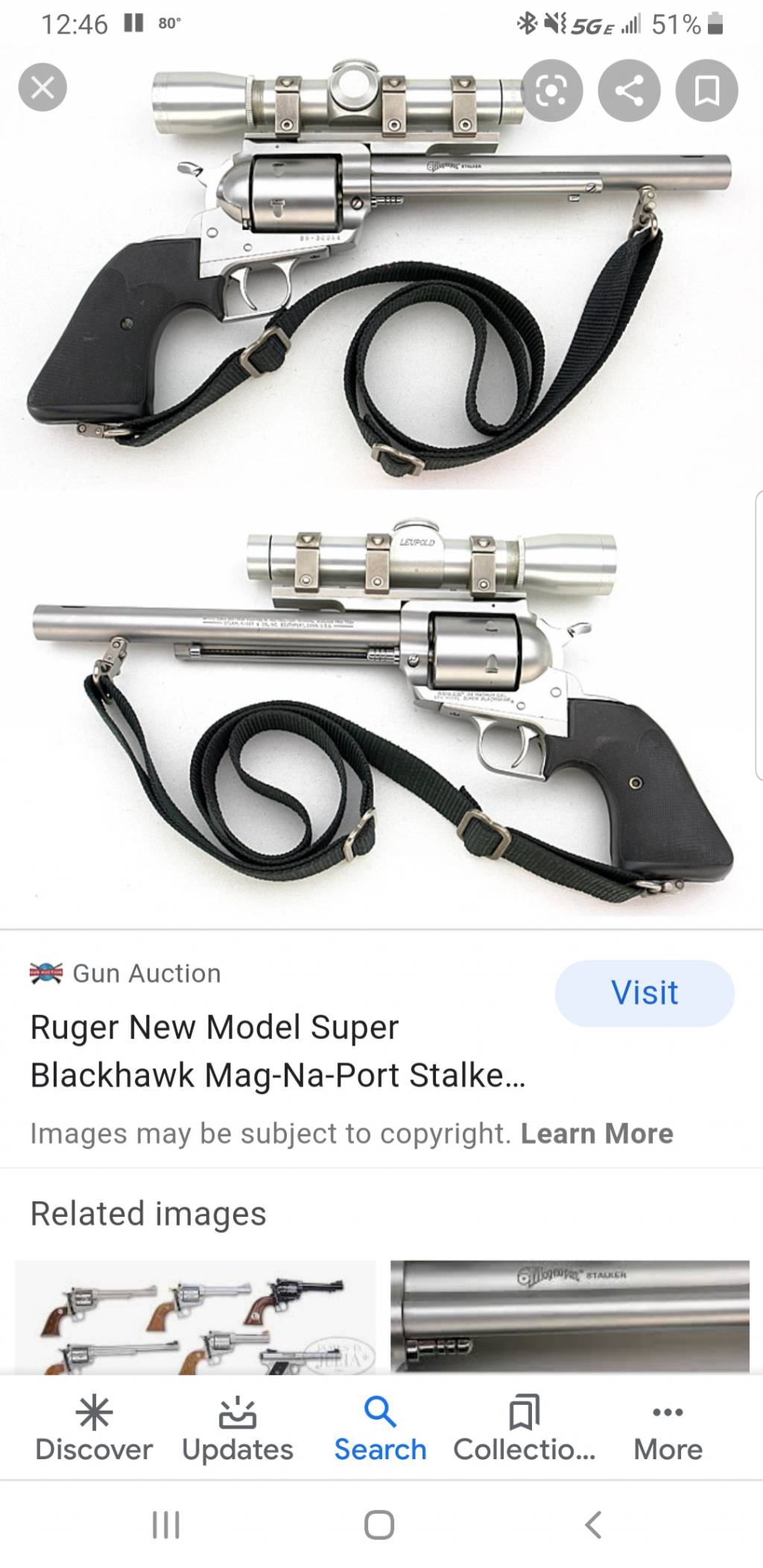Tap the Visit button
Screen dimensions: 763x1568
click(645, 993)
